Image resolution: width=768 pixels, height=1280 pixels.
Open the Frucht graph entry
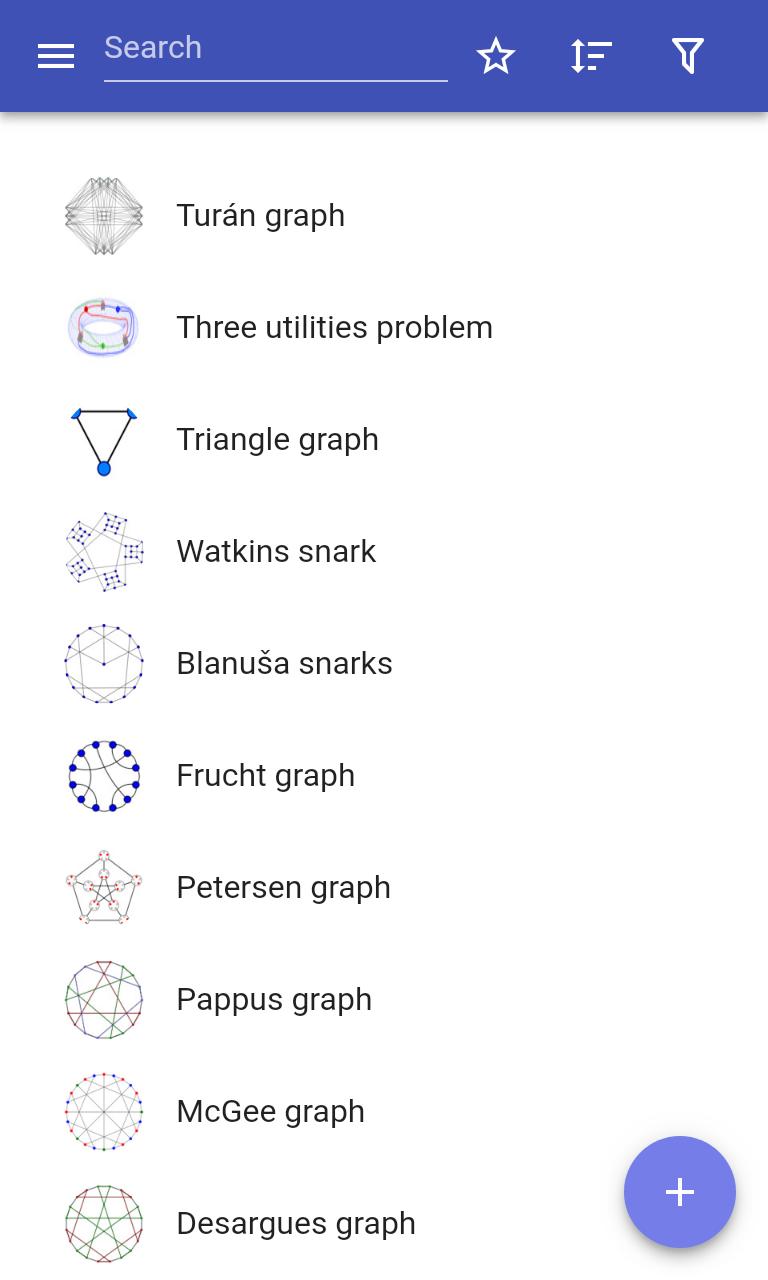265,776
